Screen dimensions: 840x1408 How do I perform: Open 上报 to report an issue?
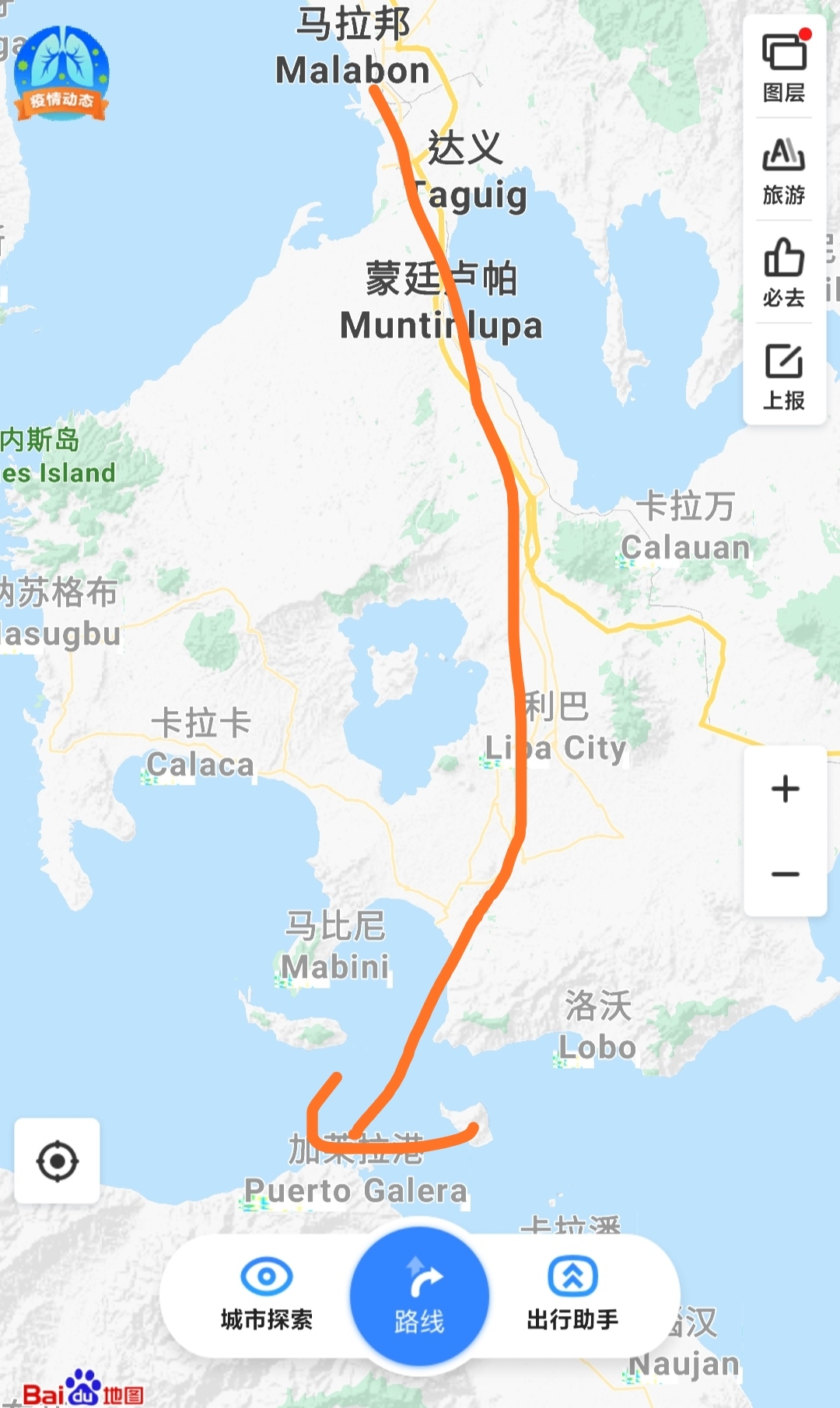pos(784,376)
